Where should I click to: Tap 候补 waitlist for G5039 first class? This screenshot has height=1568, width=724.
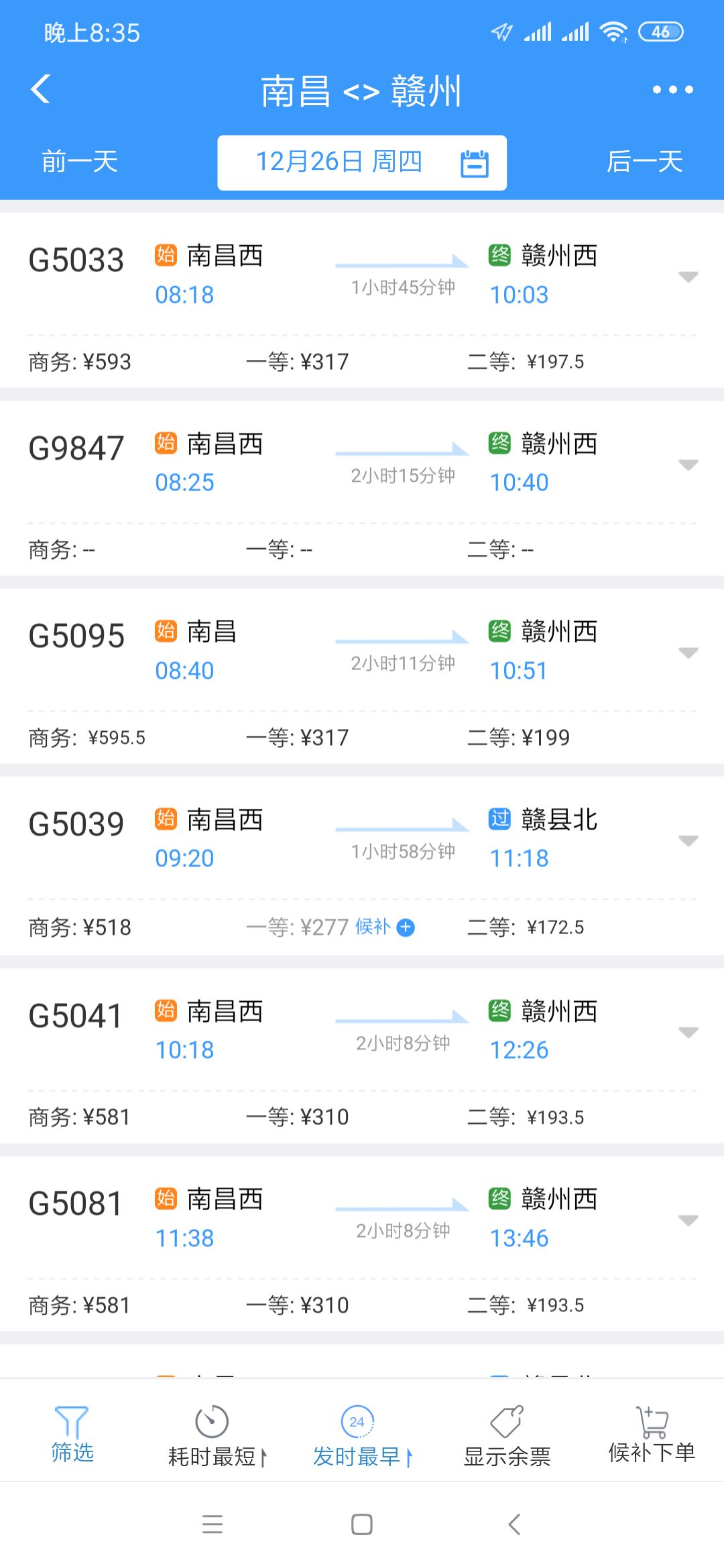385,927
